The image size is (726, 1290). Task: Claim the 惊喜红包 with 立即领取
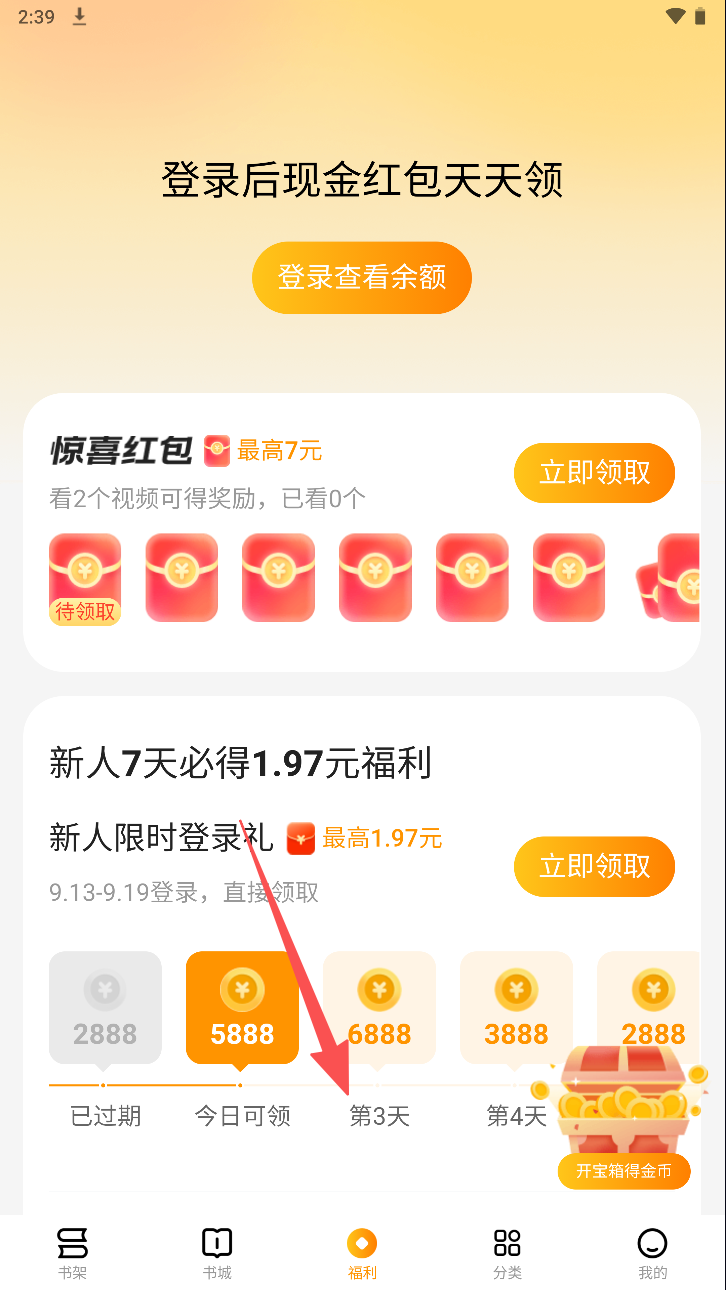(595, 472)
